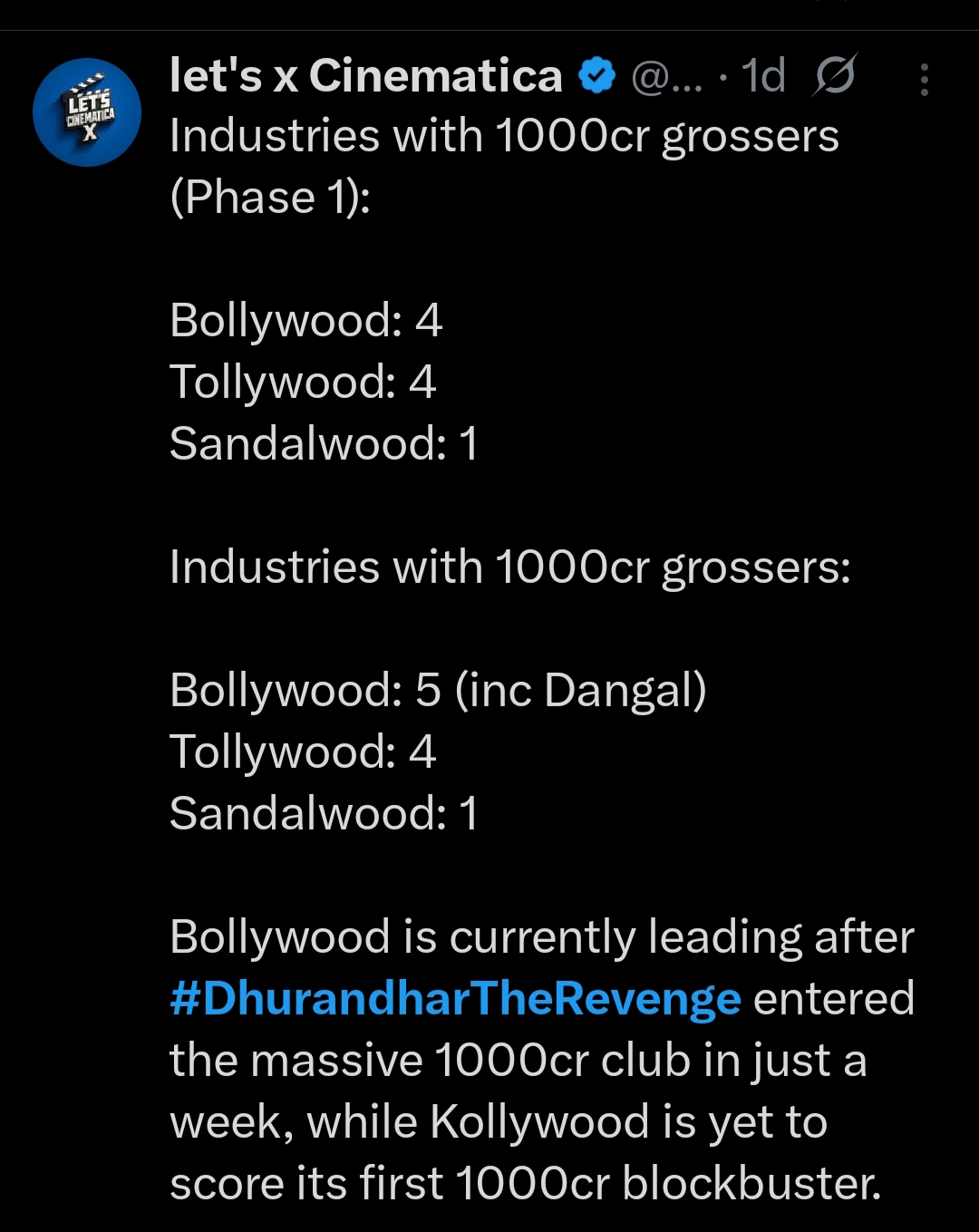
Task: Open let's x Cinematica account name
Action: tap(365, 76)
